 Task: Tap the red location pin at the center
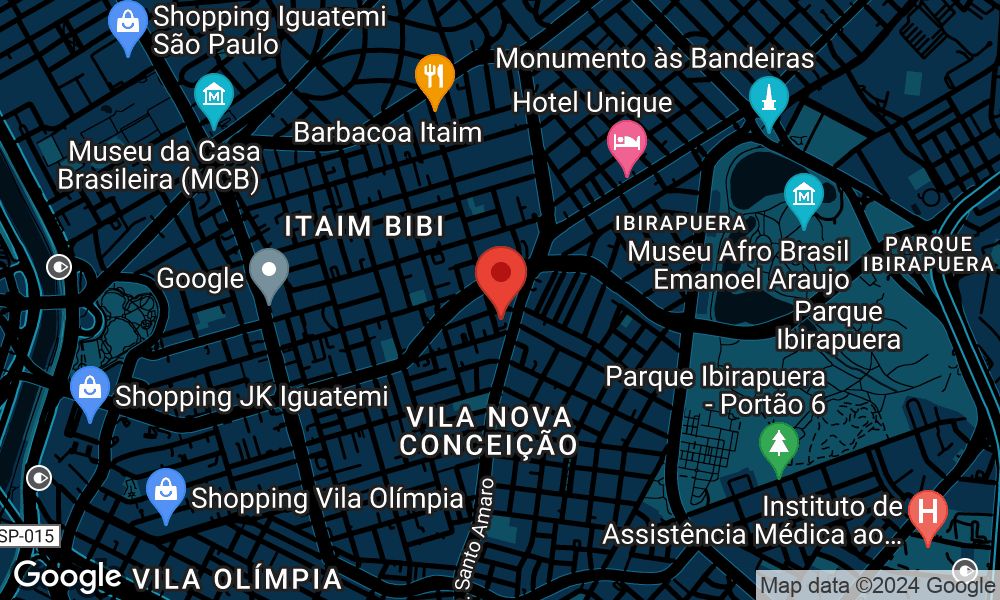pos(501,274)
